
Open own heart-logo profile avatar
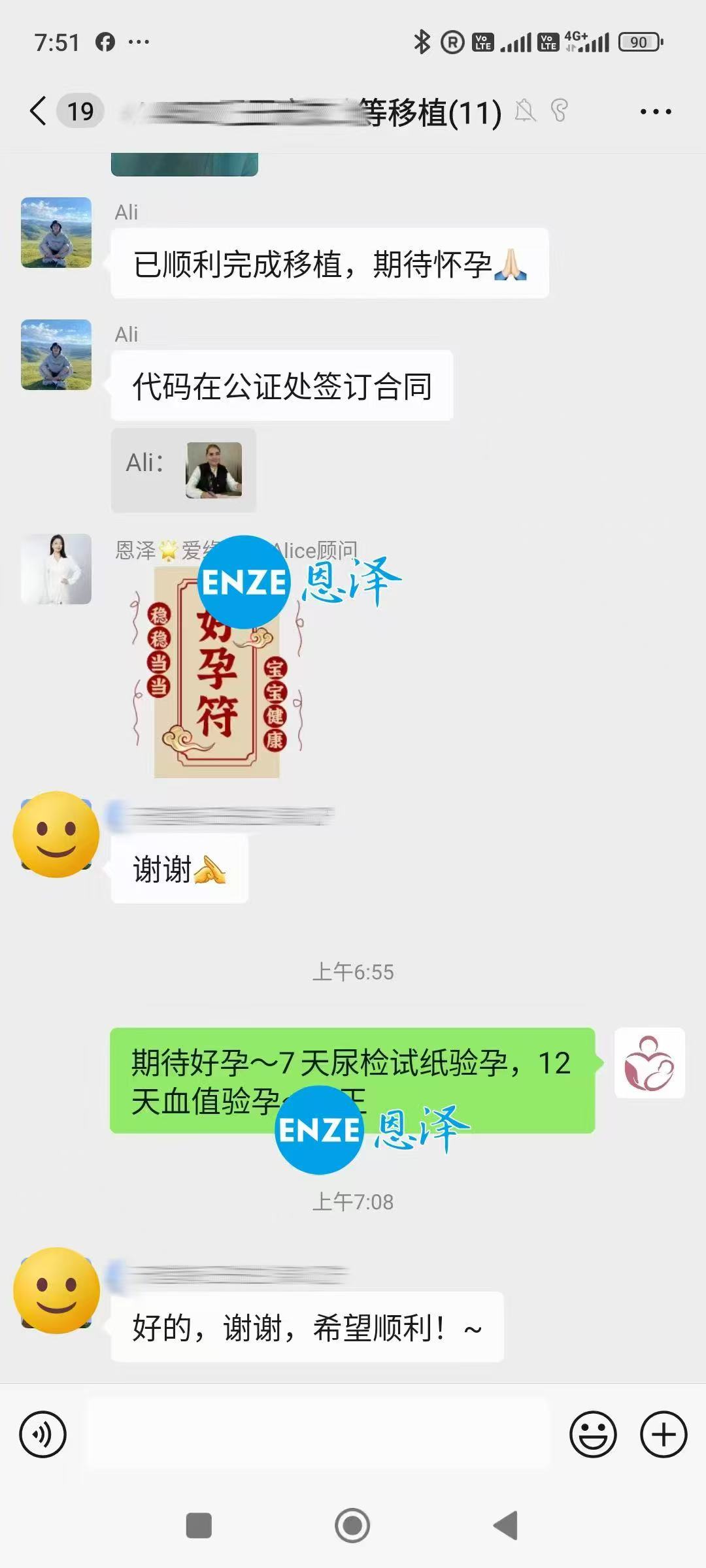(x=649, y=1063)
